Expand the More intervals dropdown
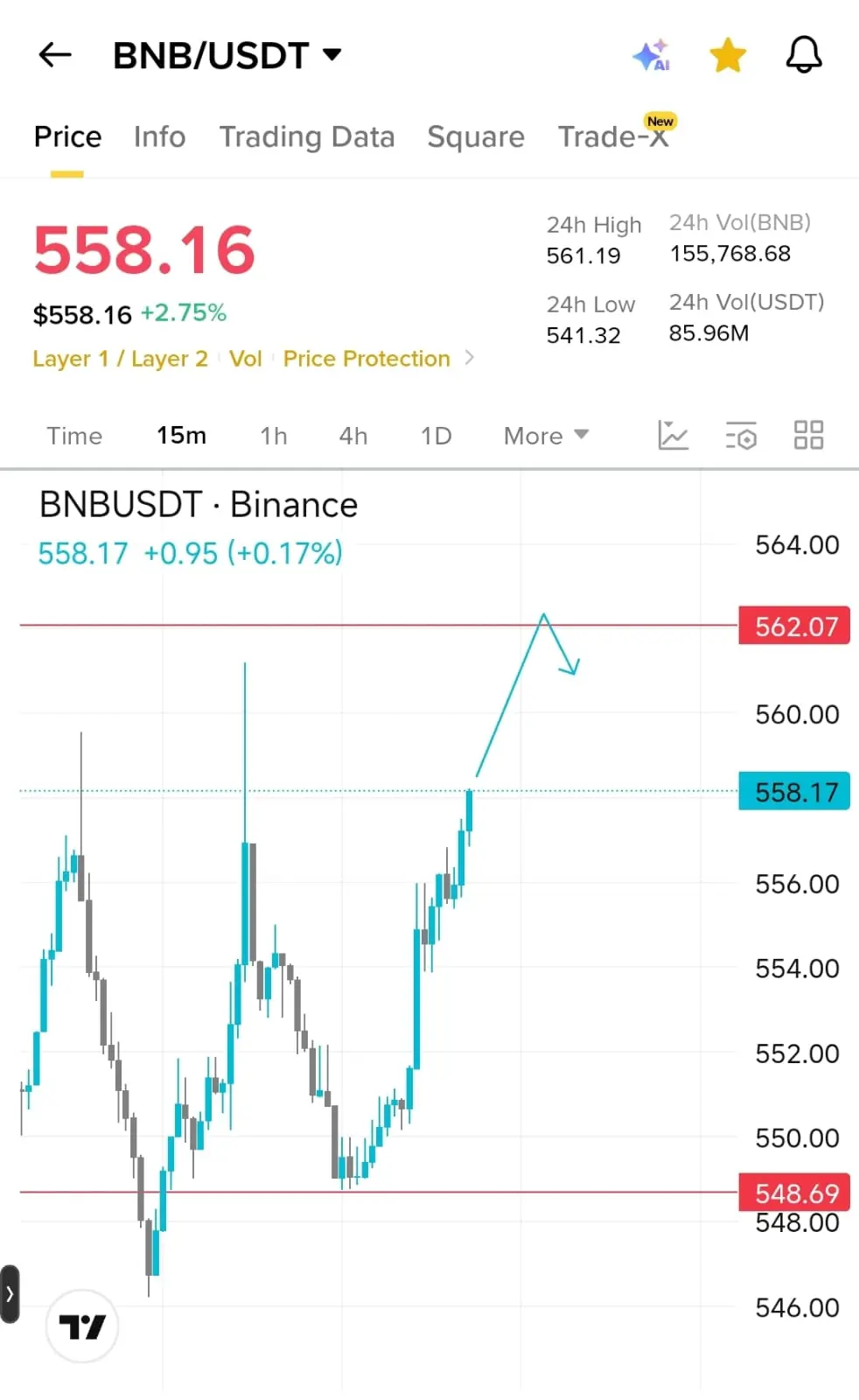Image resolution: width=859 pixels, height=1400 pixels. pos(546,436)
